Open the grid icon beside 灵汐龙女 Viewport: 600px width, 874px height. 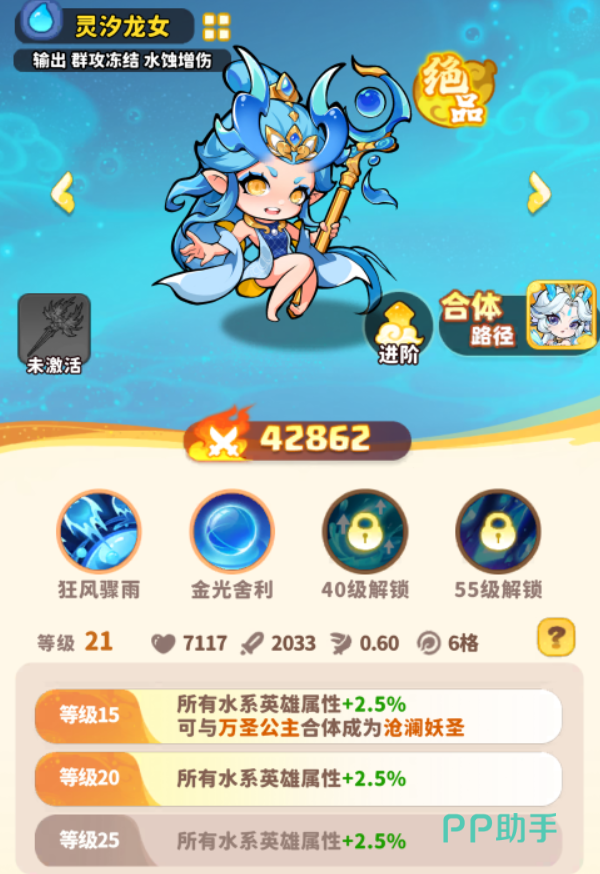(x=216, y=26)
